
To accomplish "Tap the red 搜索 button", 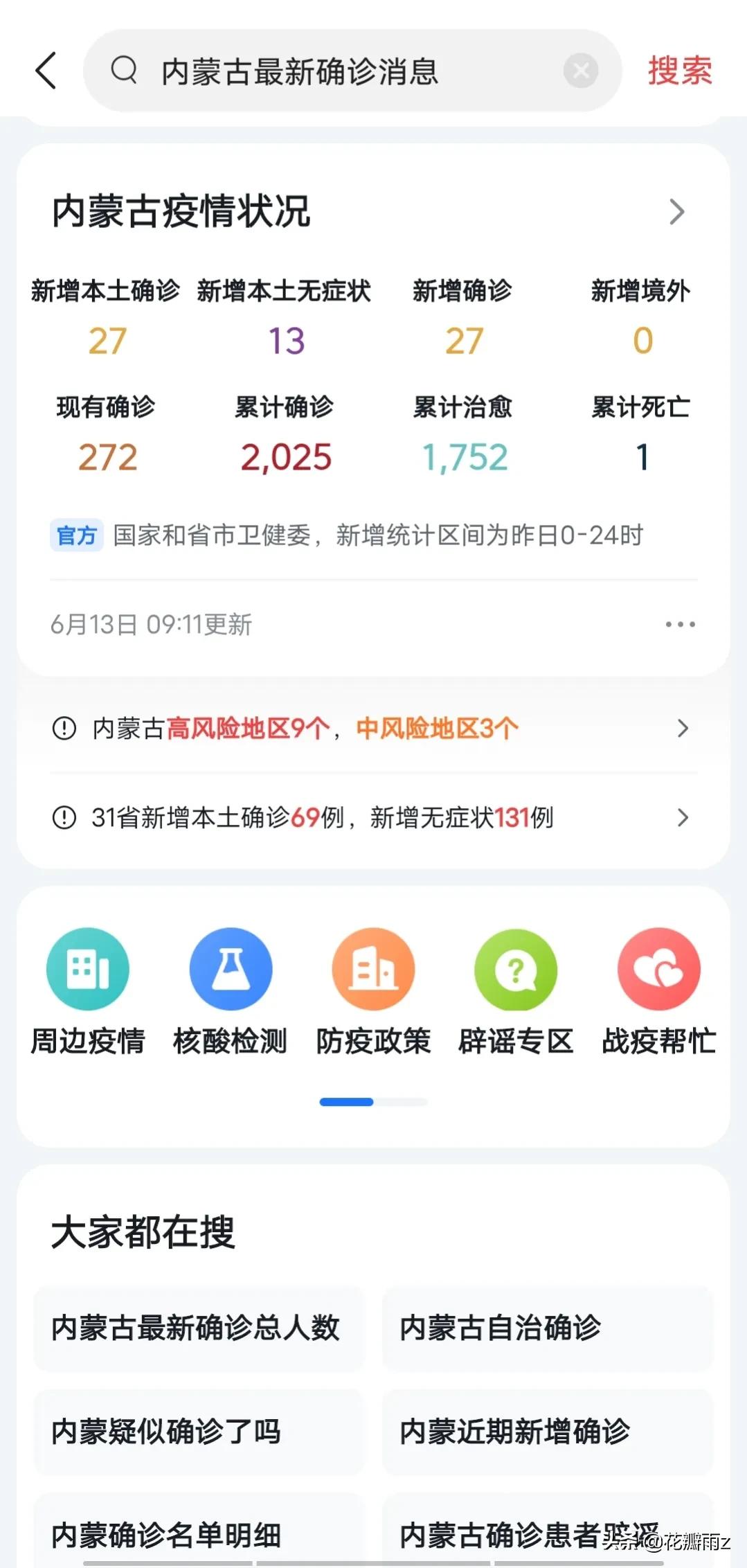I will click(x=680, y=71).
